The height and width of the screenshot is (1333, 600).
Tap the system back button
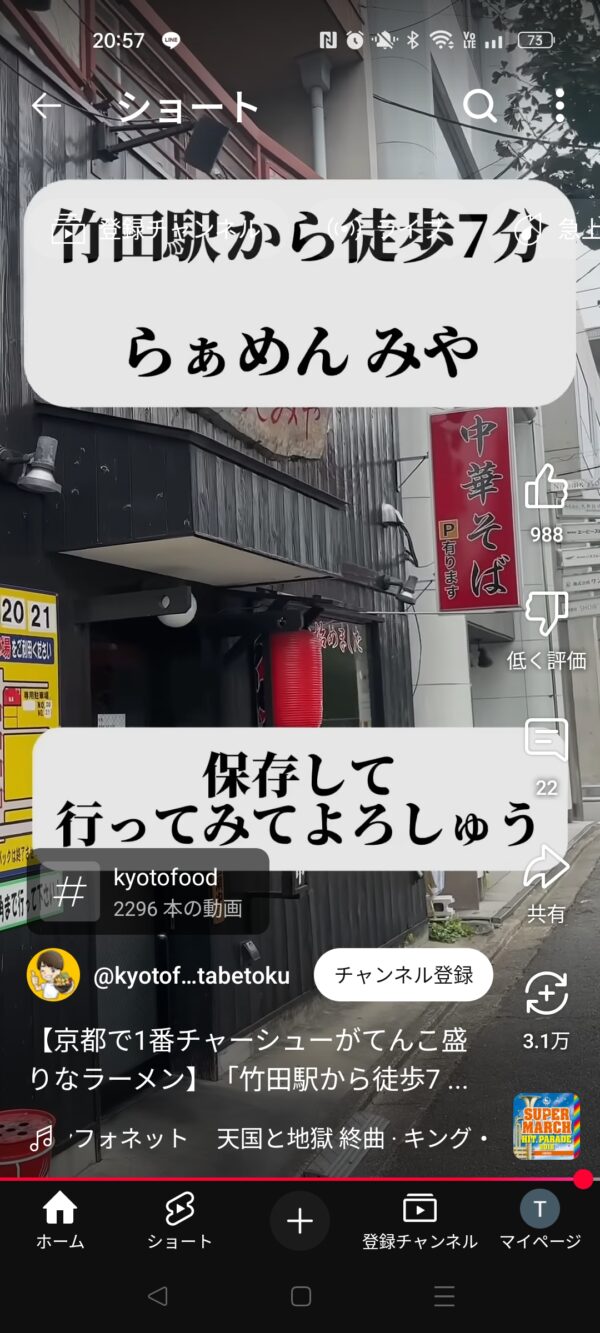tap(157, 1296)
